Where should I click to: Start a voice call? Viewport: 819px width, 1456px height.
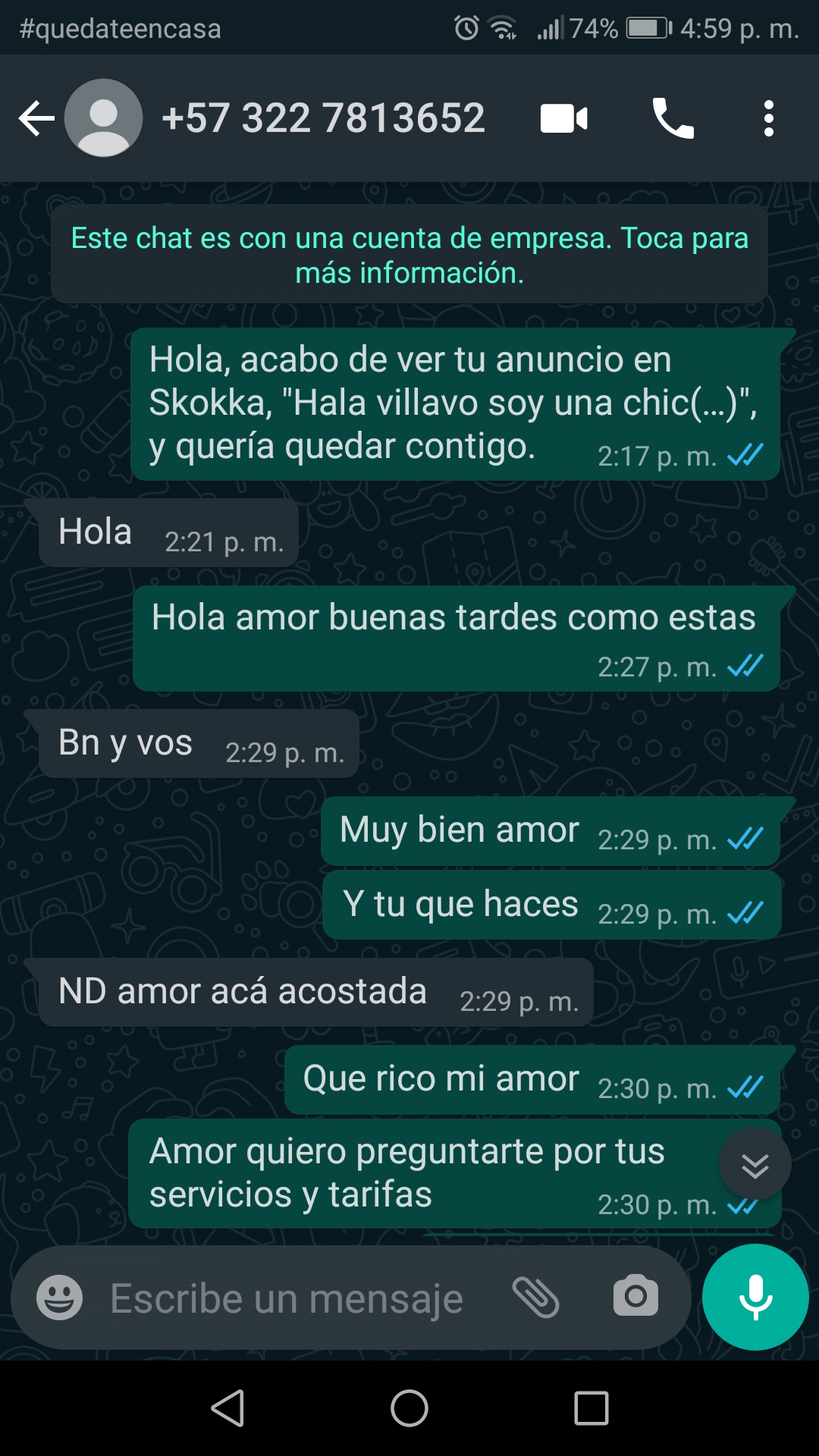tap(673, 119)
